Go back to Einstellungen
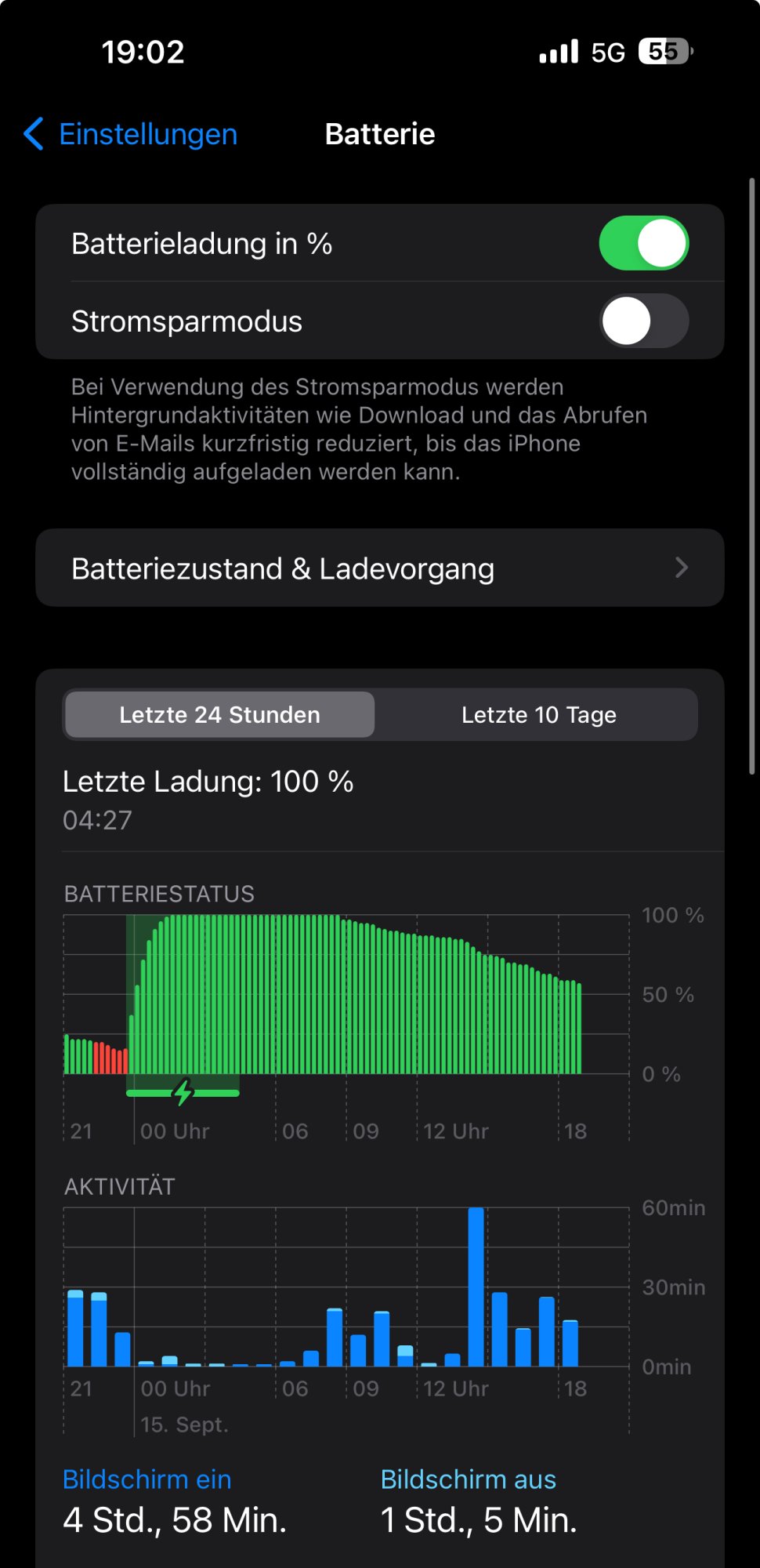This screenshot has width=760, height=1568. 132,134
